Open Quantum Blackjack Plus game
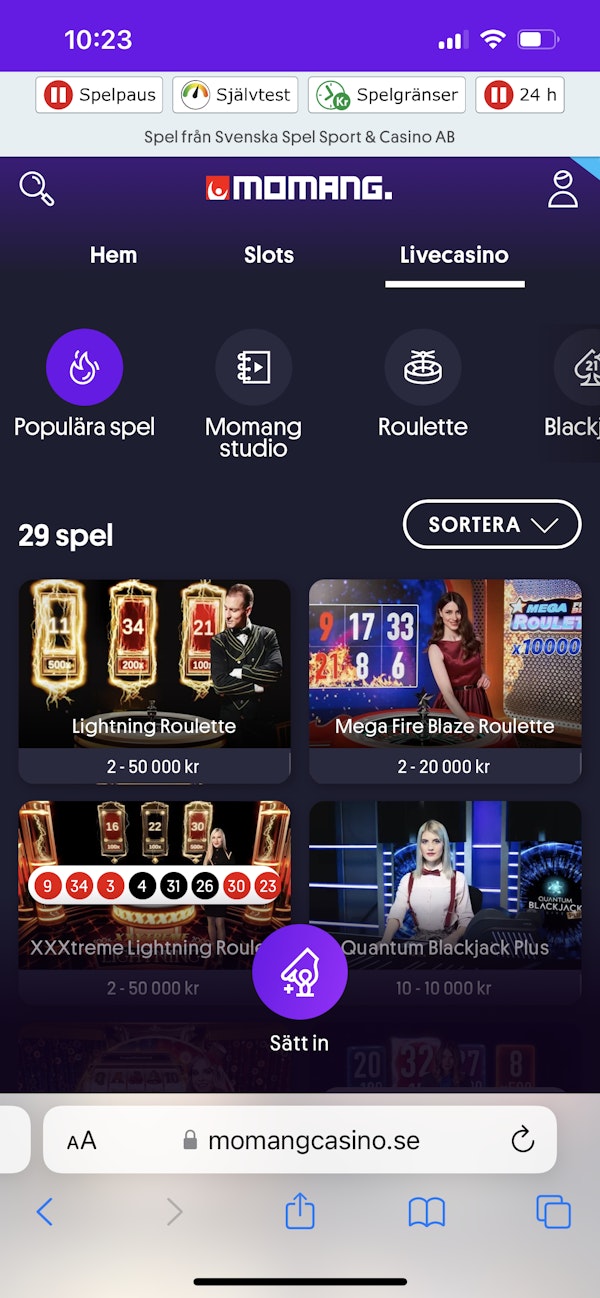 (x=445, y=902)
